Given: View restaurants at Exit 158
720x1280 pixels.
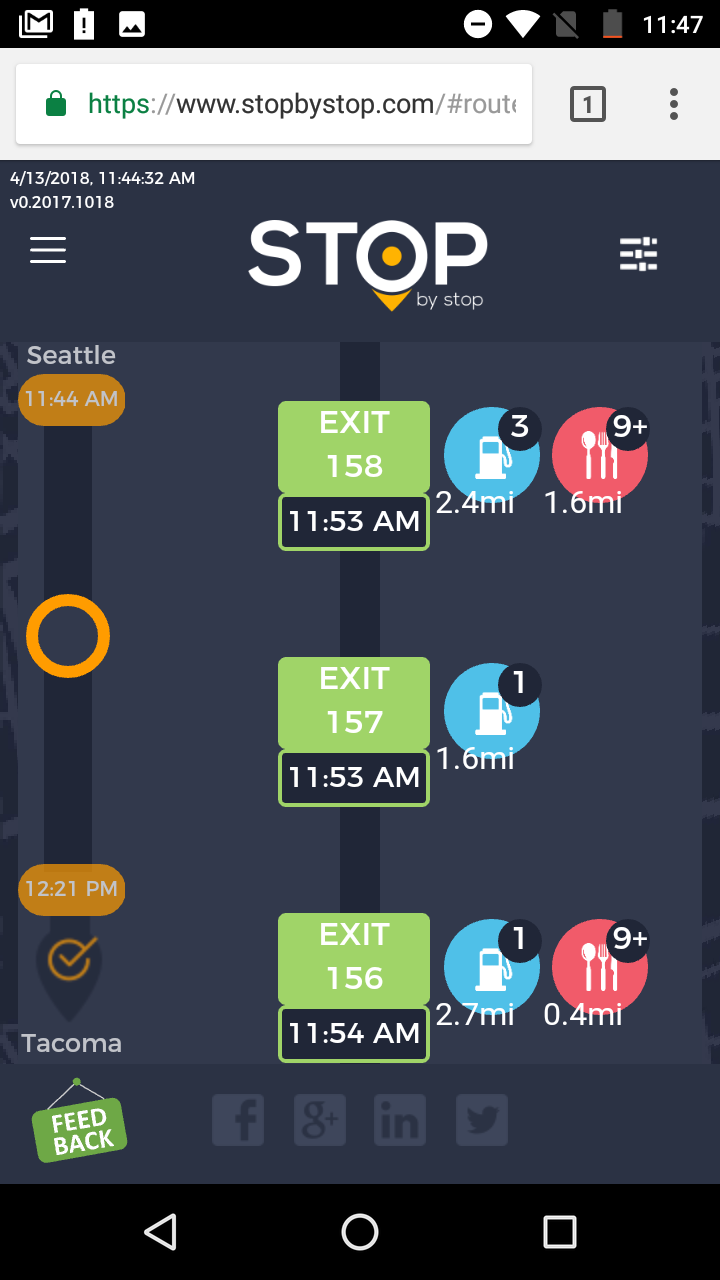Looking at the screenshot, I should click(599, 456).
